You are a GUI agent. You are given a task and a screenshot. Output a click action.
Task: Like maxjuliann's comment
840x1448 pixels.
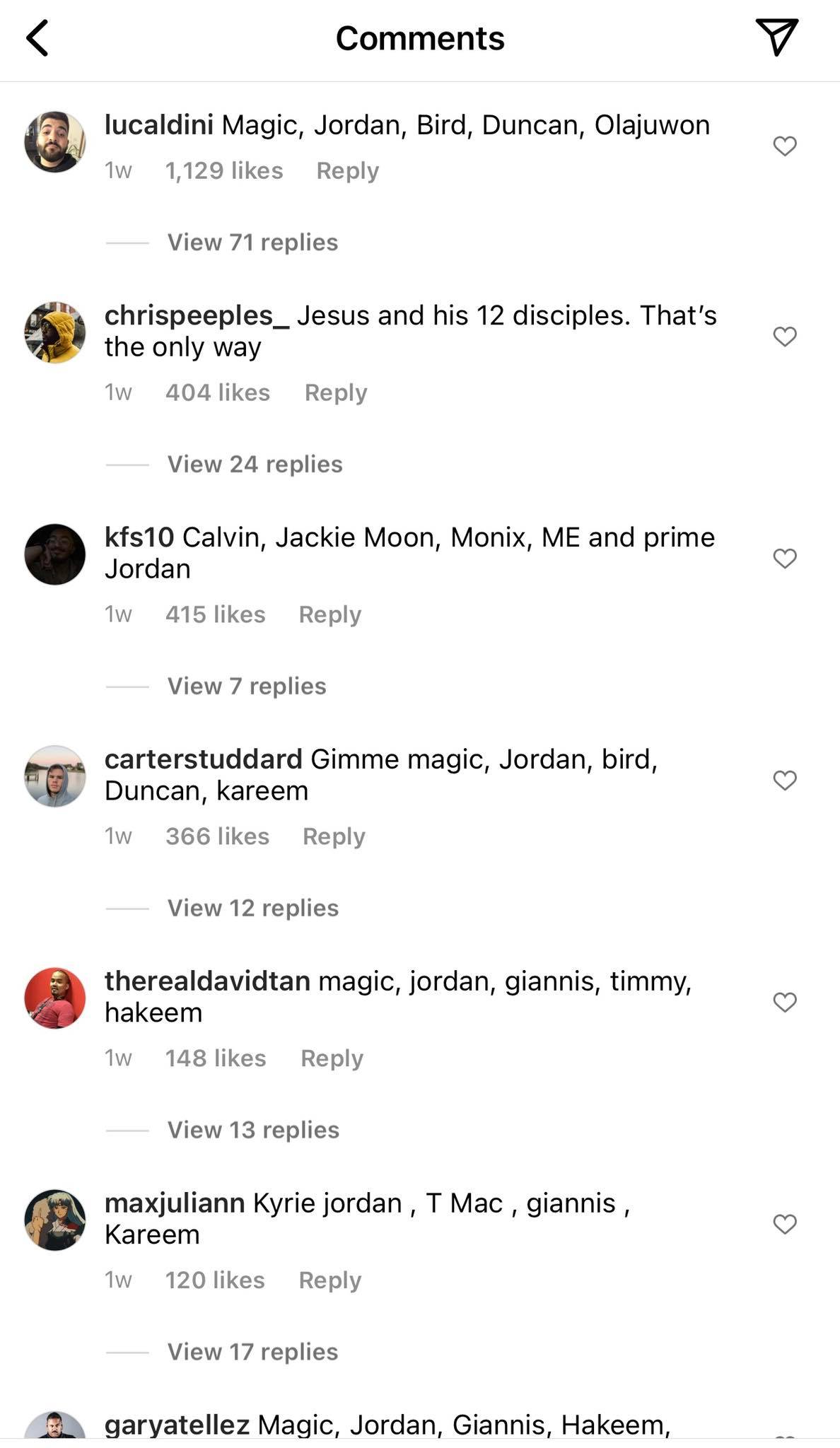pyautogui.click(x=784, y=1224)
